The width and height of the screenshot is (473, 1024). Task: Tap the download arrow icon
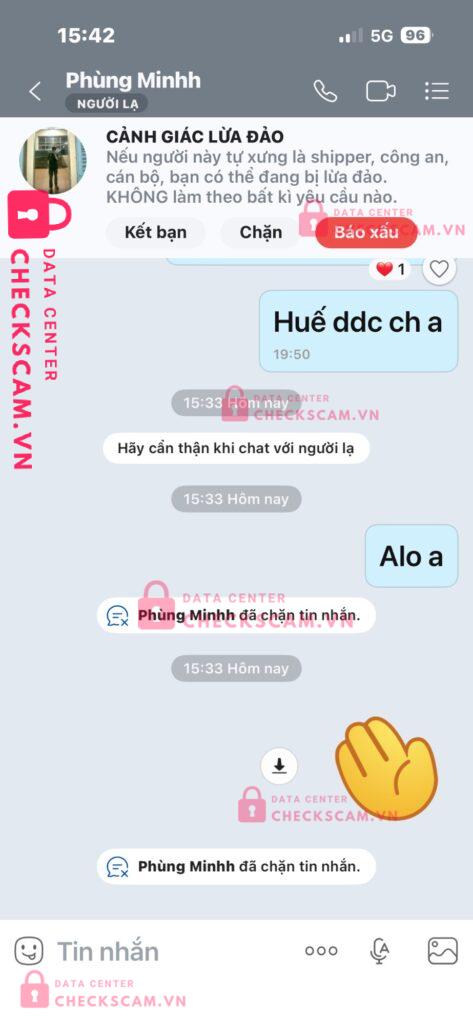click(279, 765)
